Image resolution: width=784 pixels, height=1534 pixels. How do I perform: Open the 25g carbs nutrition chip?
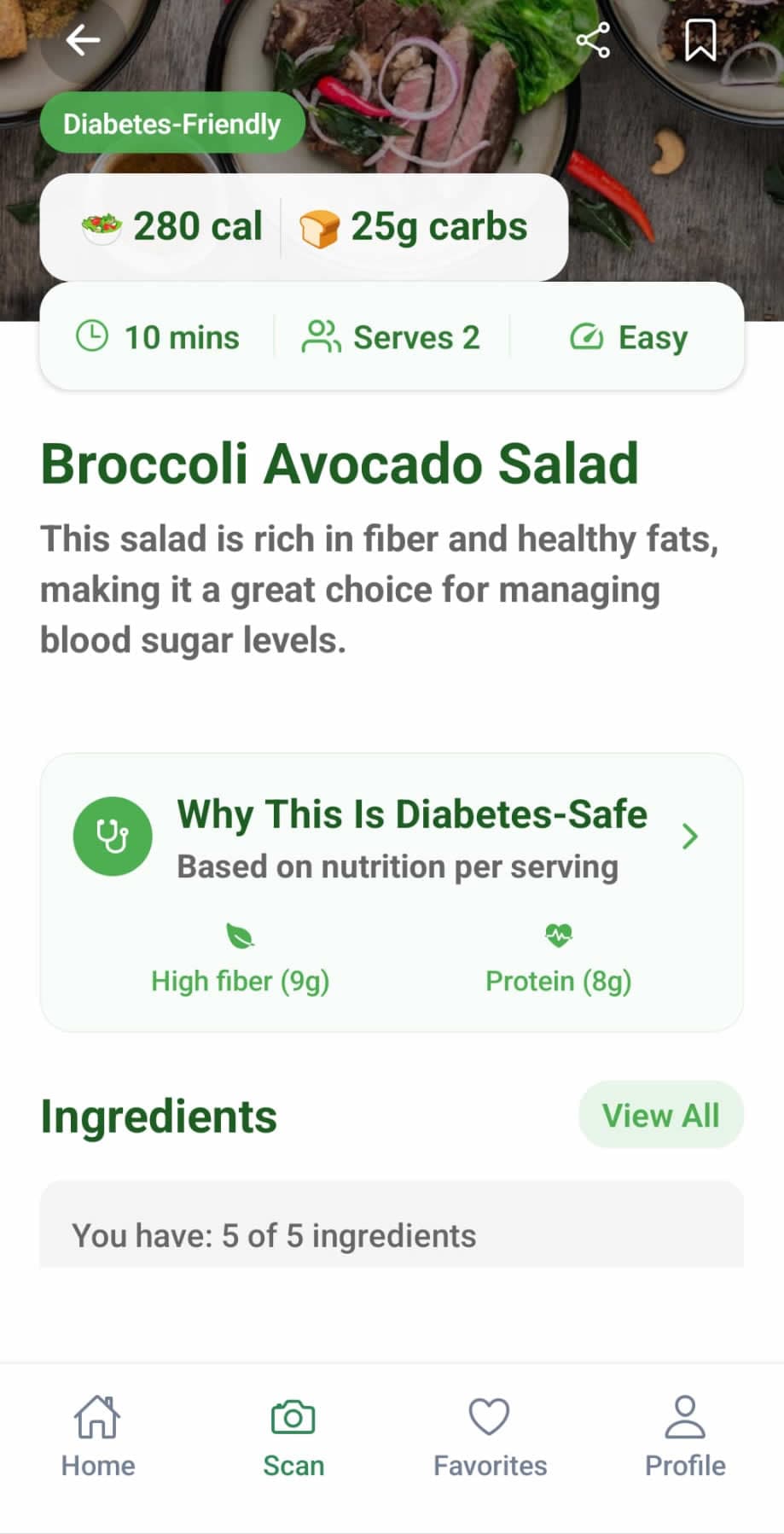coord(416,225)
